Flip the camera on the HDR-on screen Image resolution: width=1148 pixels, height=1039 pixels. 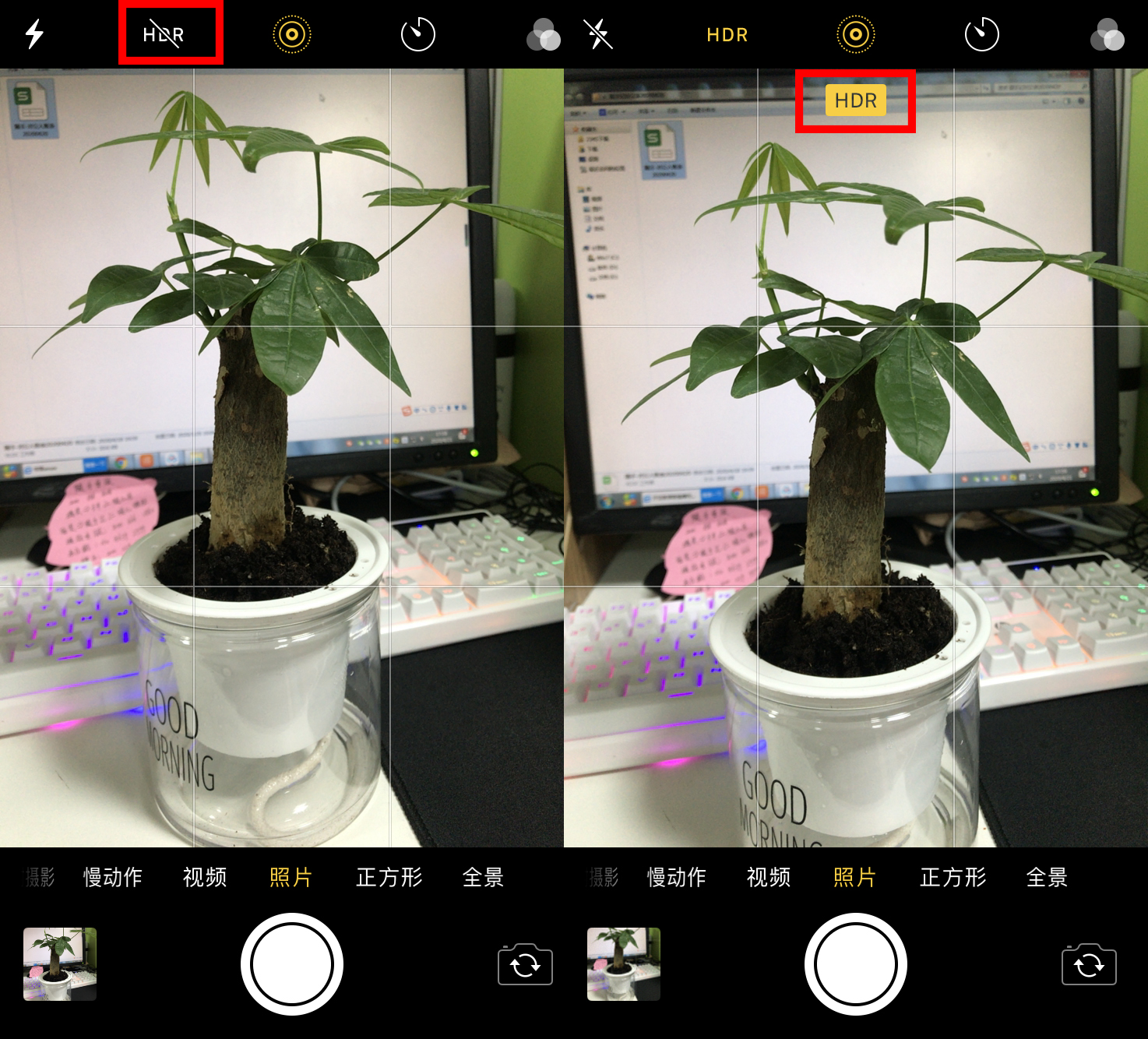[x=1089, y=966]
